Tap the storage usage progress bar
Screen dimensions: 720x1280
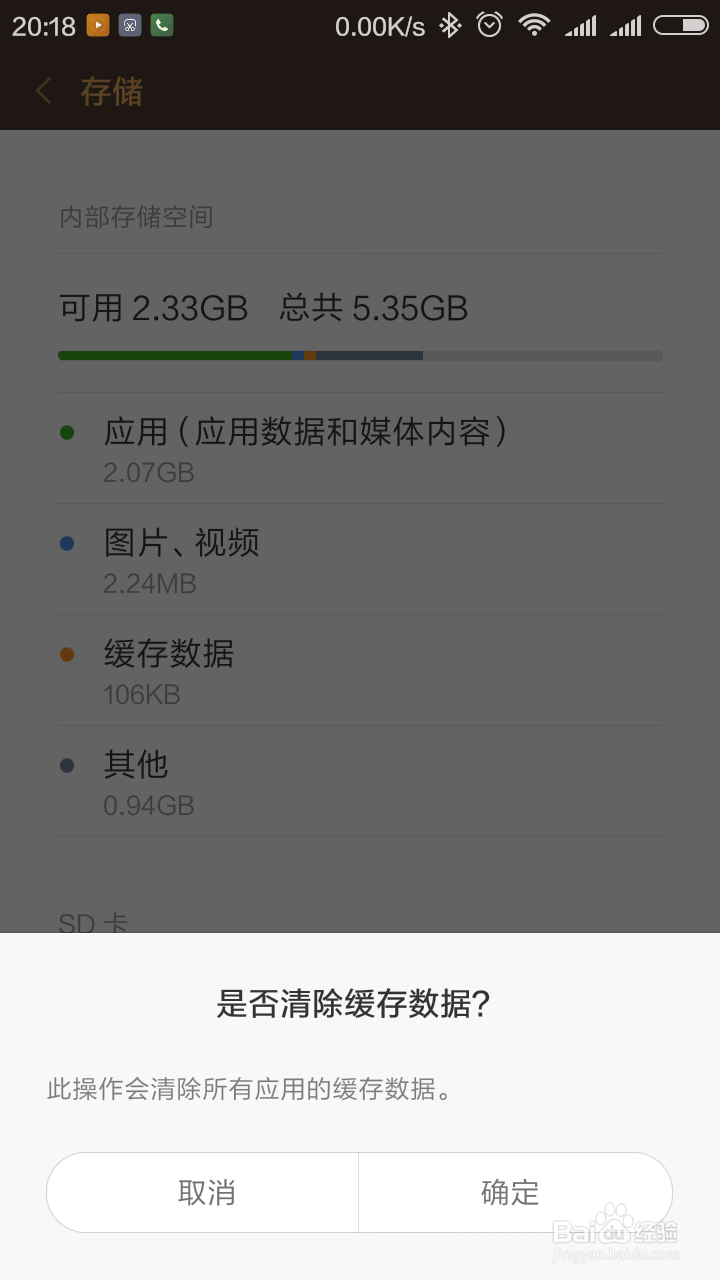click(360, 355)
